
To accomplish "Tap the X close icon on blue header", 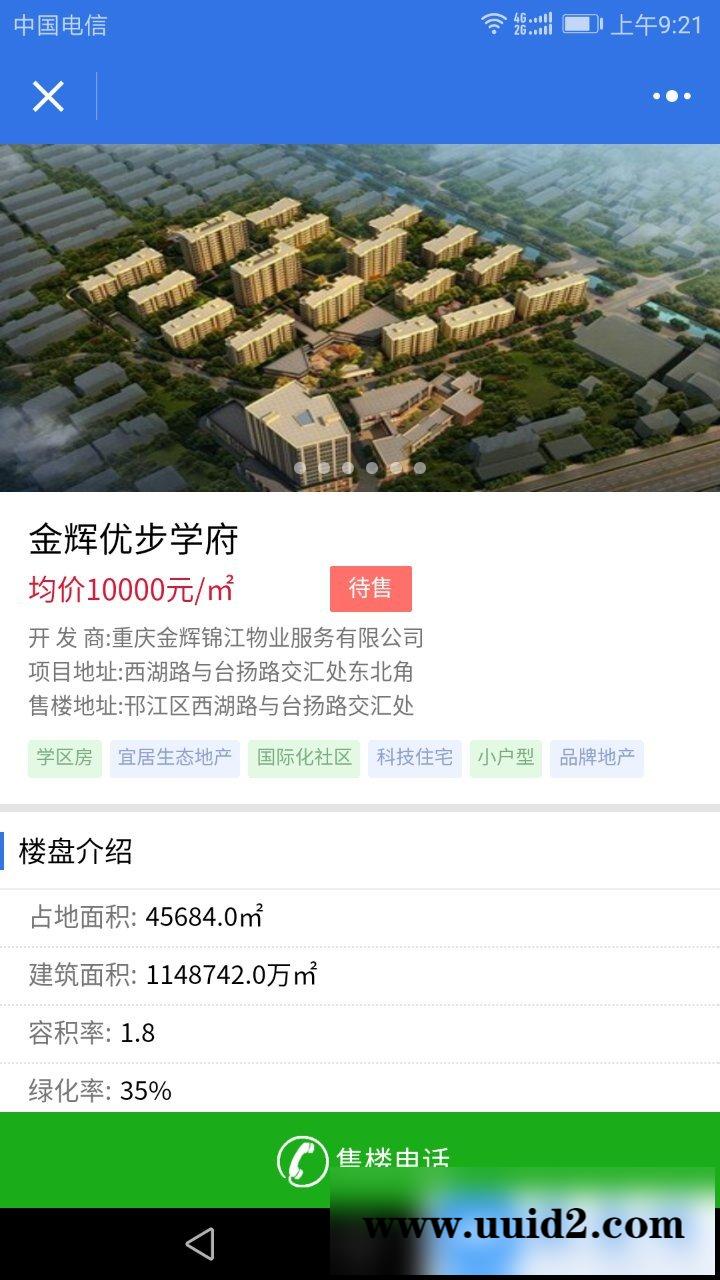I will pyautogui.click(x=47, y=96).
